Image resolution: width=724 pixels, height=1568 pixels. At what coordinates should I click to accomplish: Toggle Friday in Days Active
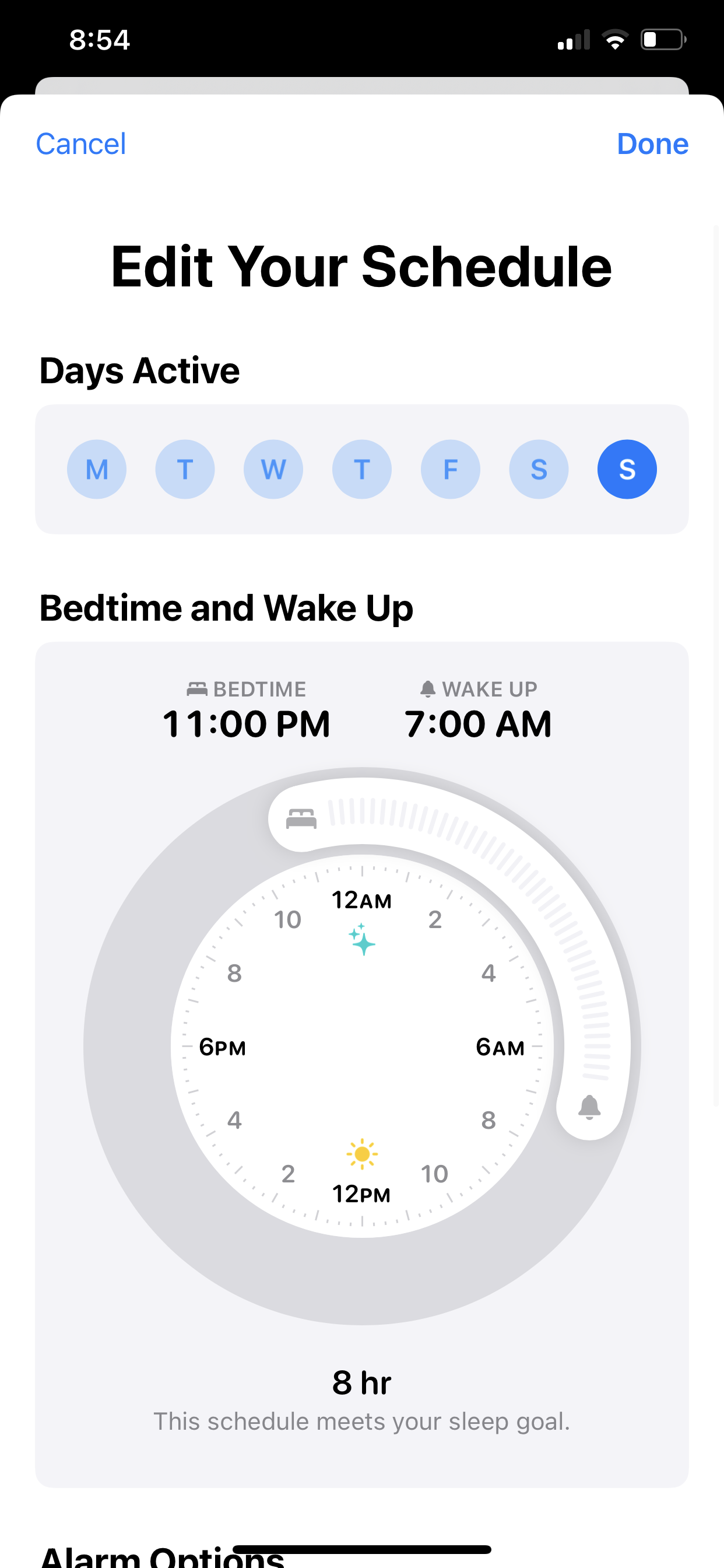pos(450,470)
